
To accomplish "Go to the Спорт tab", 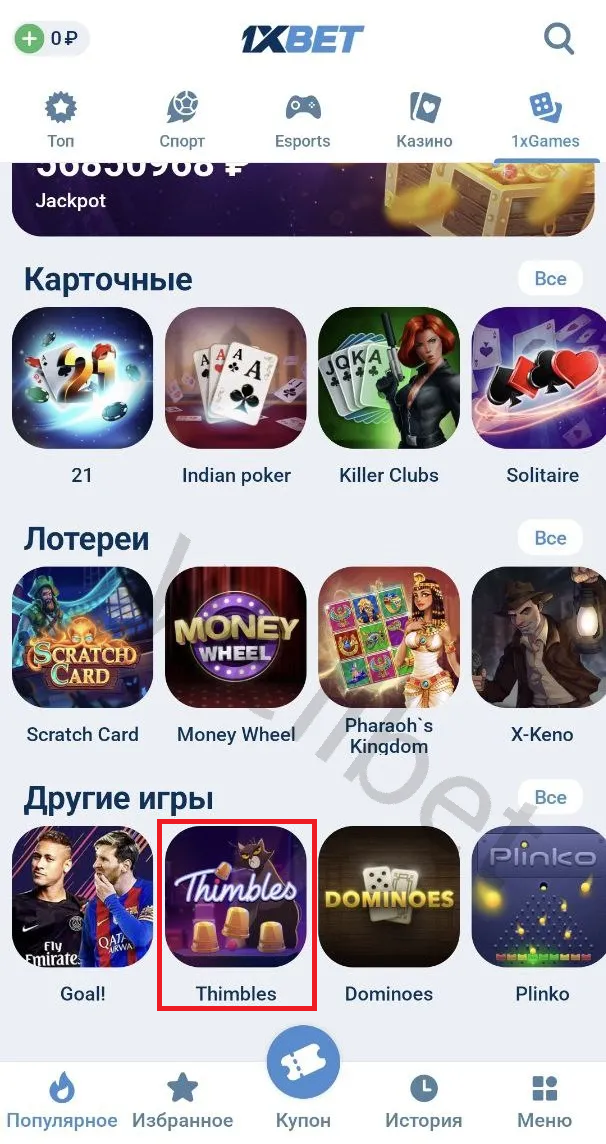I will 182,119.
